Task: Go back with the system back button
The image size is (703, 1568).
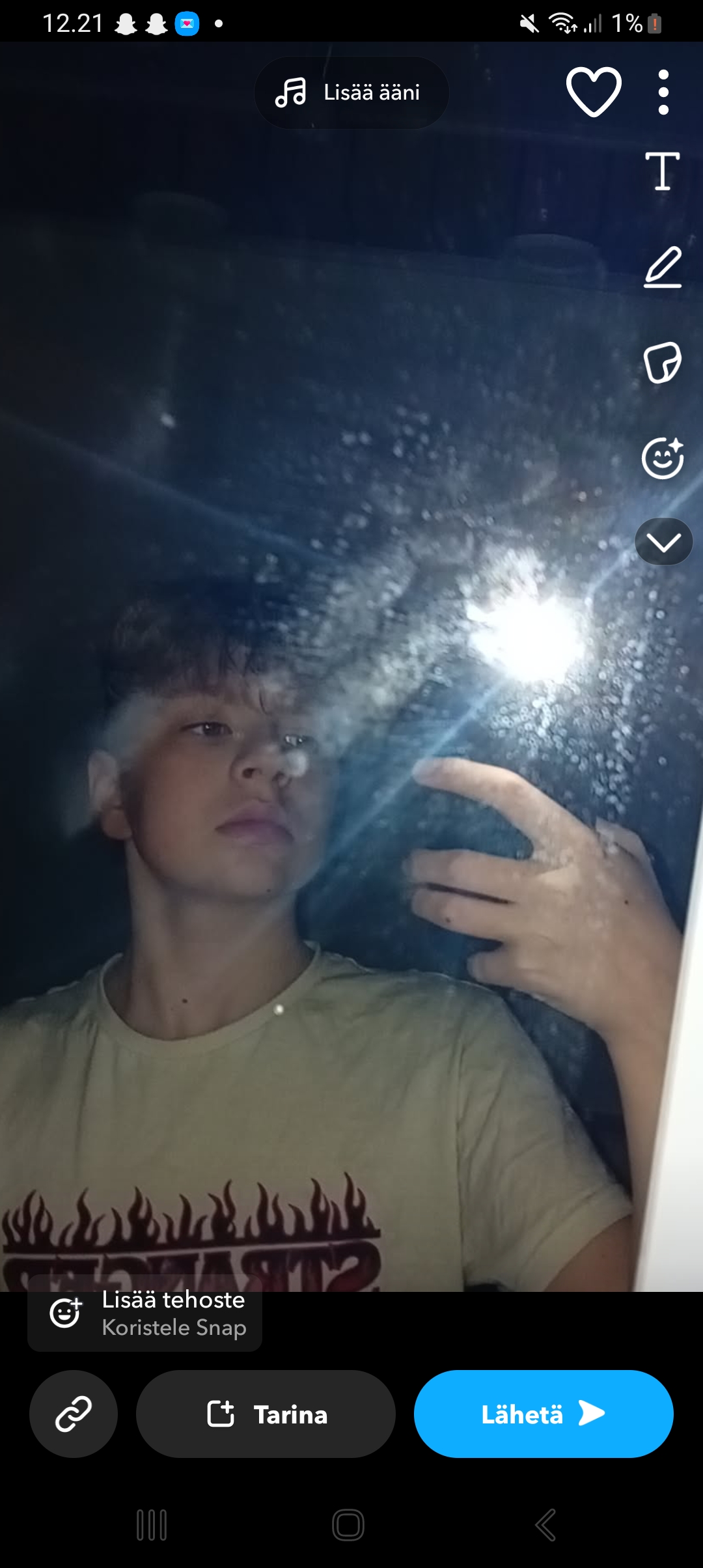Action: pyautogui.click(x=545, y=1525)
